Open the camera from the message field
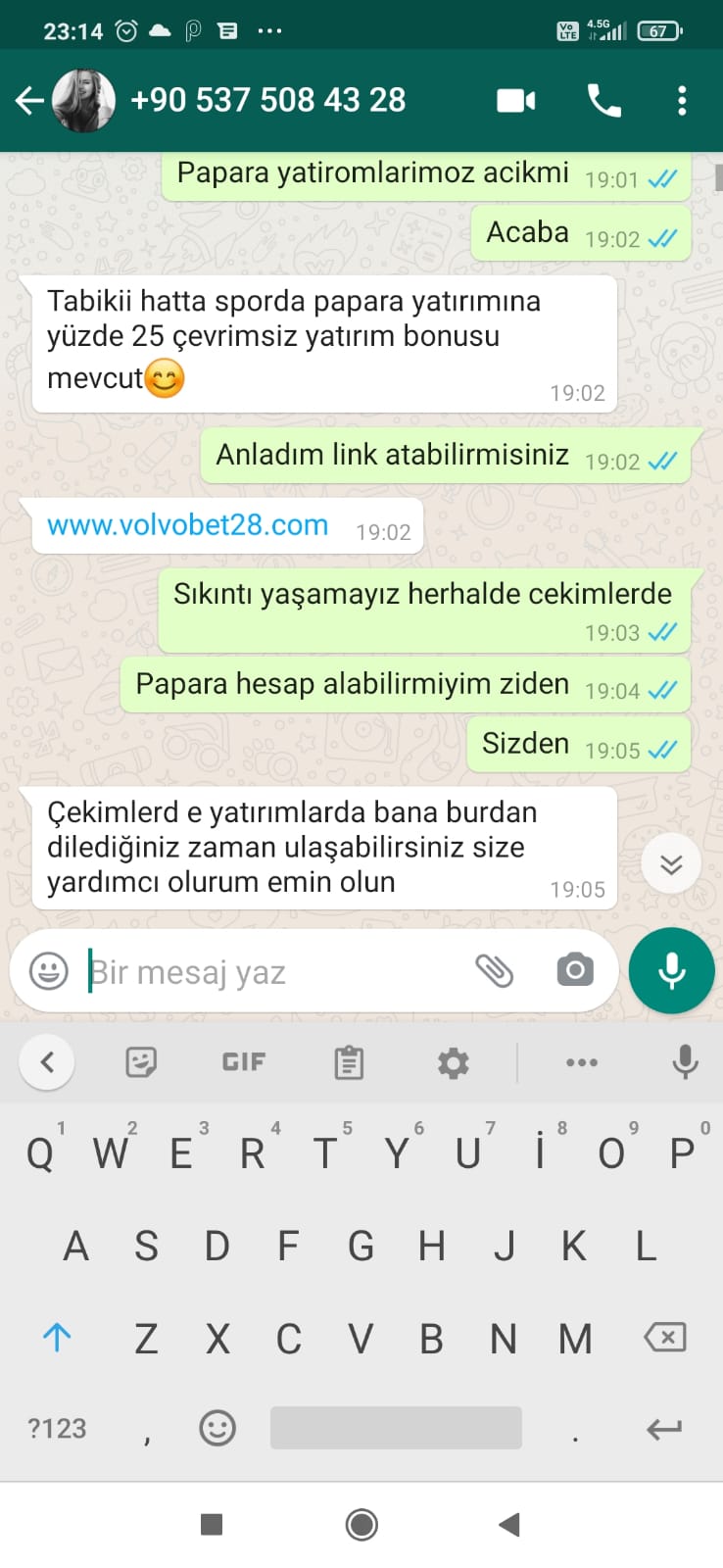The height and width of the screenshot is (1568, 723). 575,970
